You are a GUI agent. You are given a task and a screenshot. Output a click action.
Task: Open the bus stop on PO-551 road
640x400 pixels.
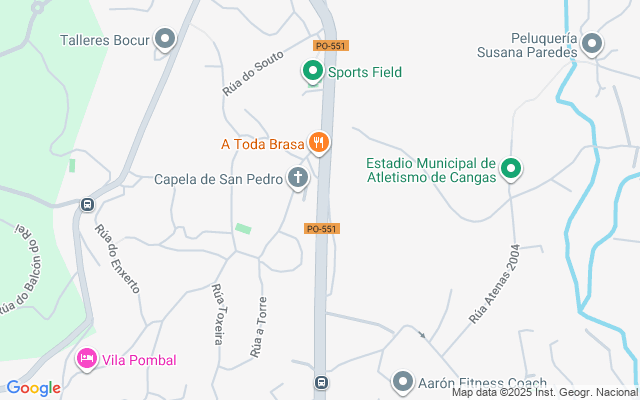pyautogui.click(x=321, y=382)
